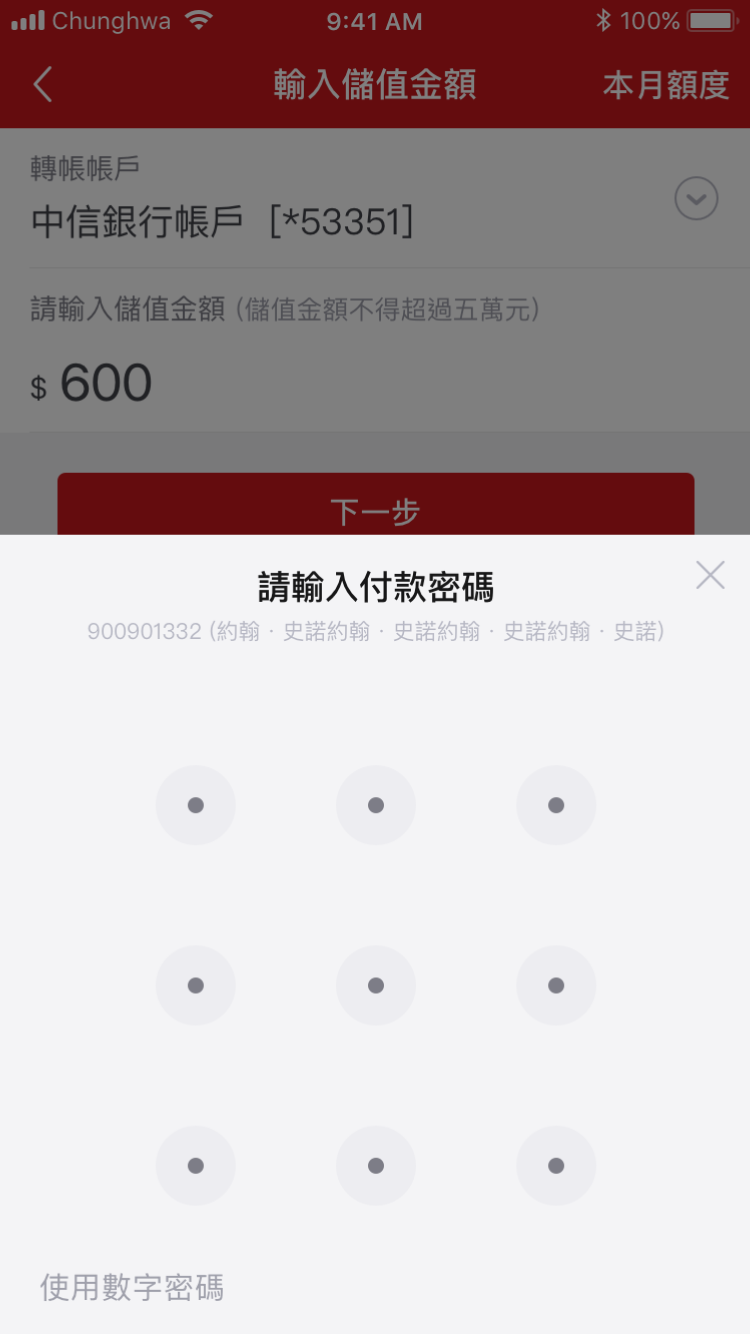Tap the bottom-left pattern dot
The width and height of the screenshot is (750, 1334).
(196, 1165)
